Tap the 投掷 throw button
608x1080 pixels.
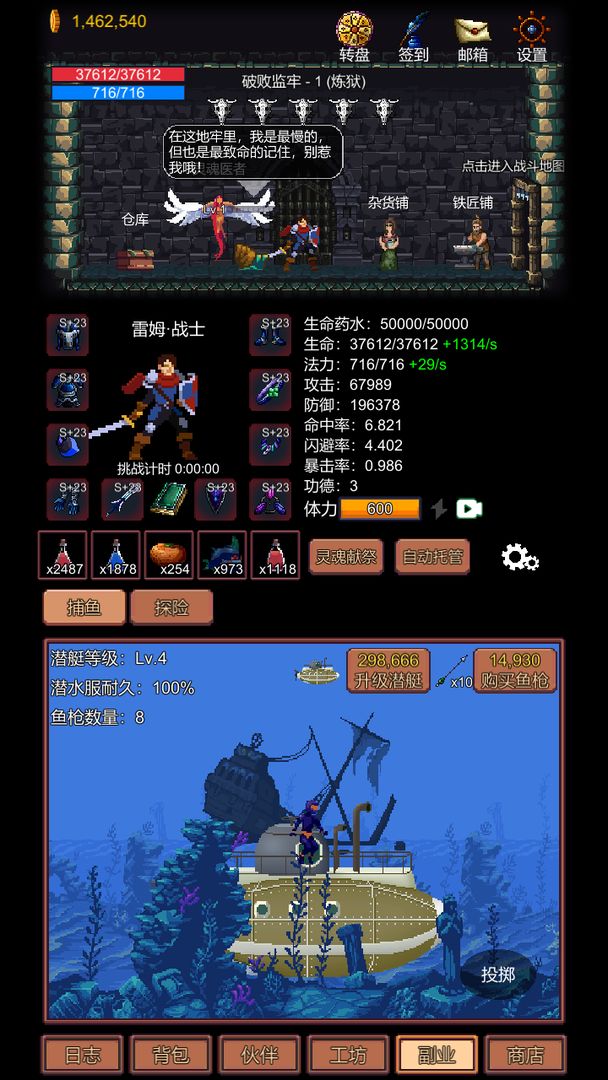click(x=498, y=975)
